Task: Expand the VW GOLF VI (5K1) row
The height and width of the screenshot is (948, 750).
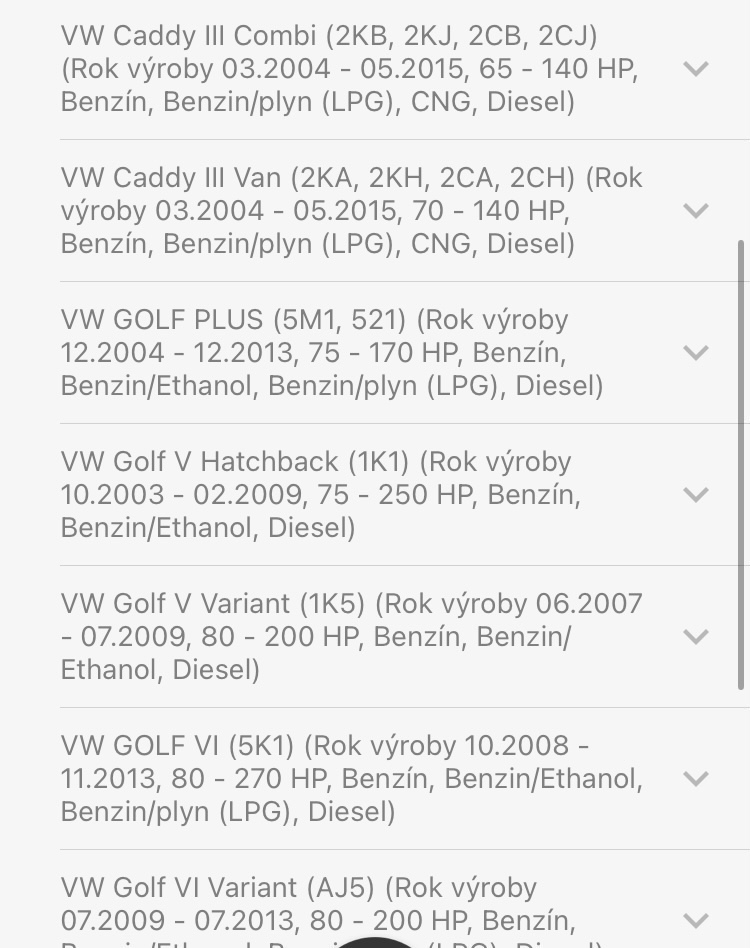Action: (695, 779)
